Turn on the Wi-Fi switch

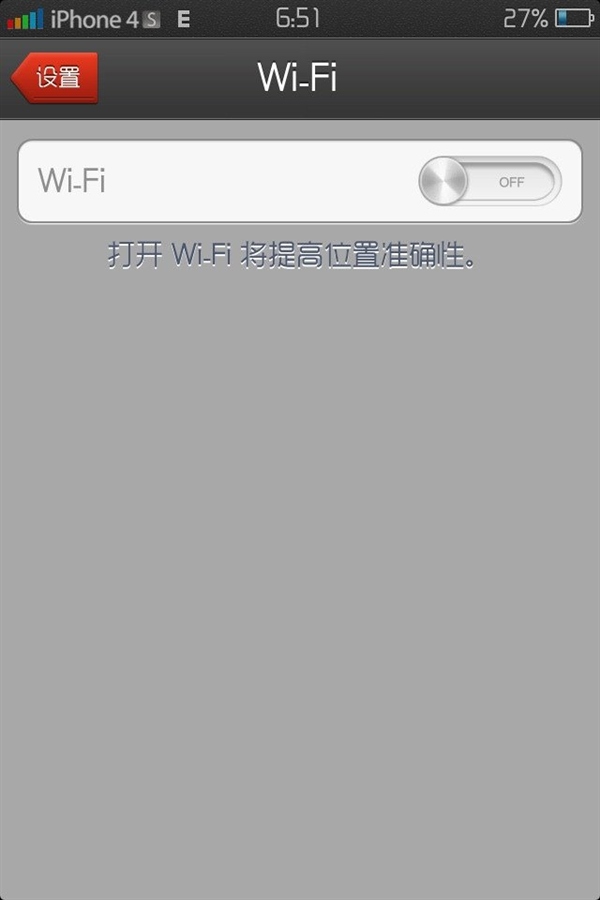(x=489, y=182)
